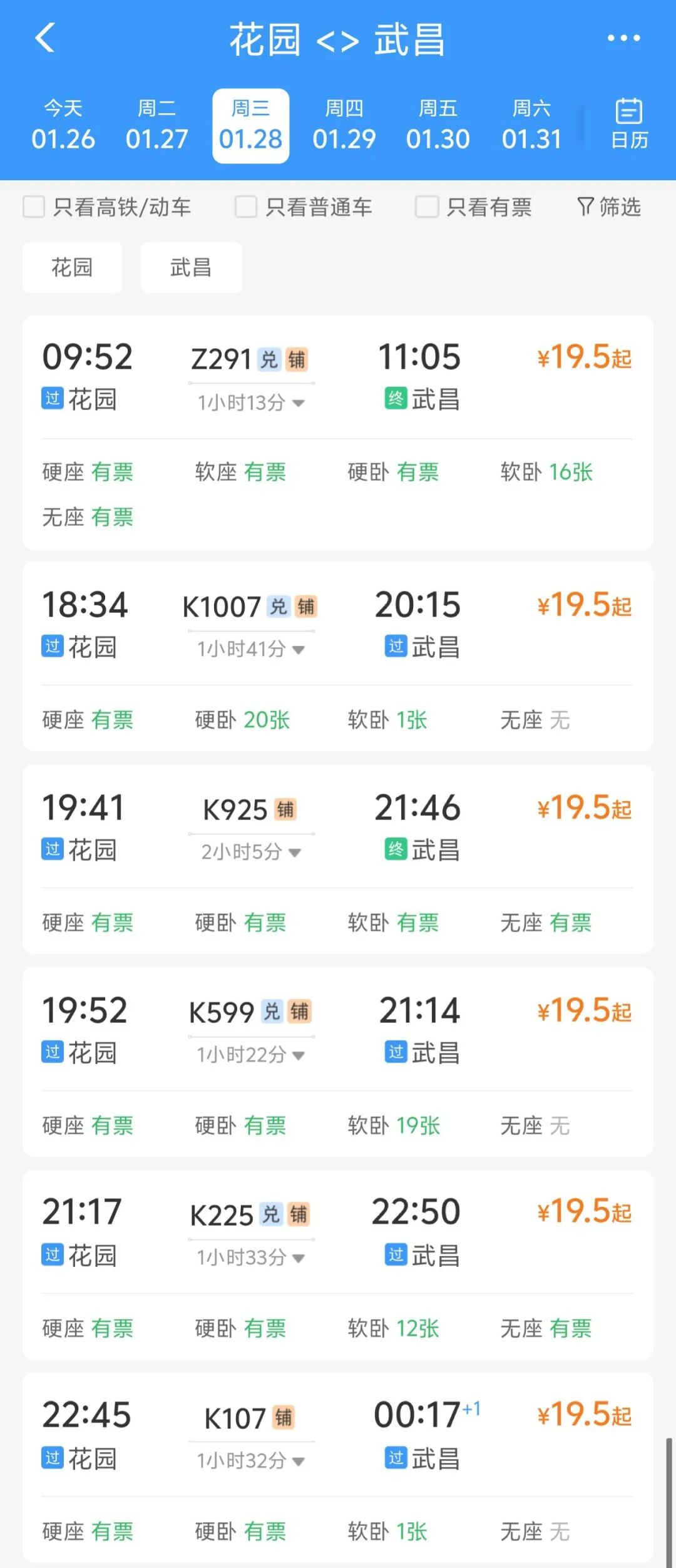Expand the stops for train K1007
The height and width of the screenshot is (1568, 676).
pos(251,650)
